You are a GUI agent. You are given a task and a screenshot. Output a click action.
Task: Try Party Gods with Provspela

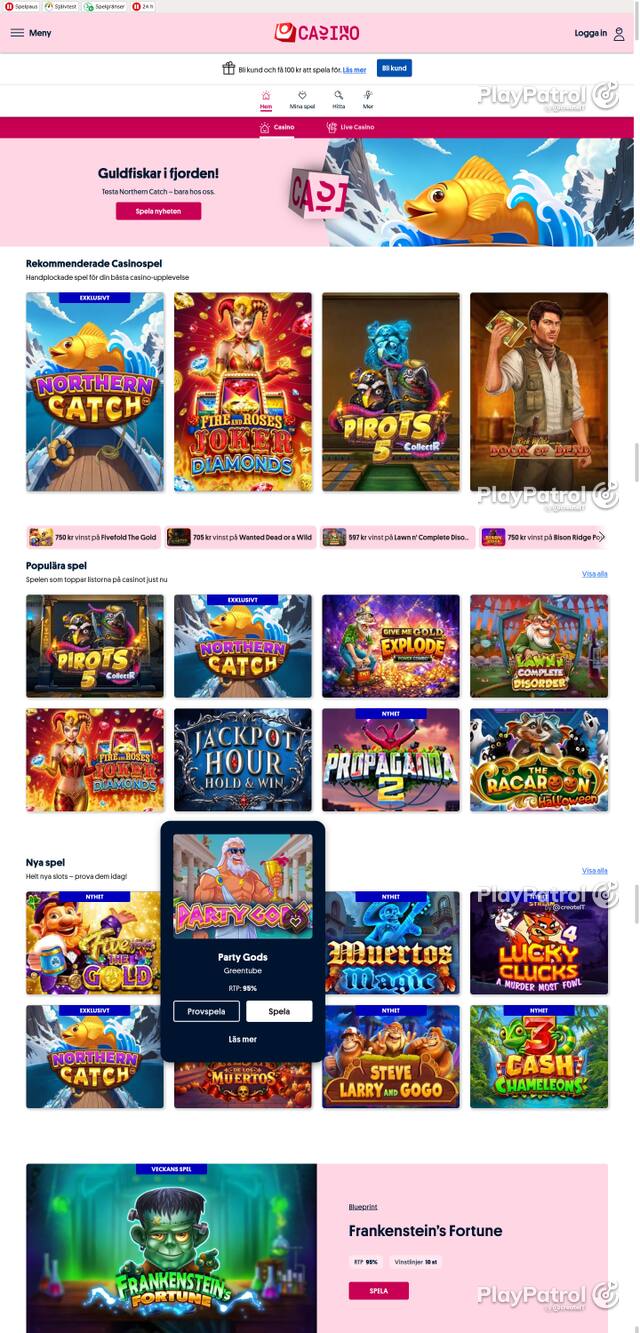206,1011
